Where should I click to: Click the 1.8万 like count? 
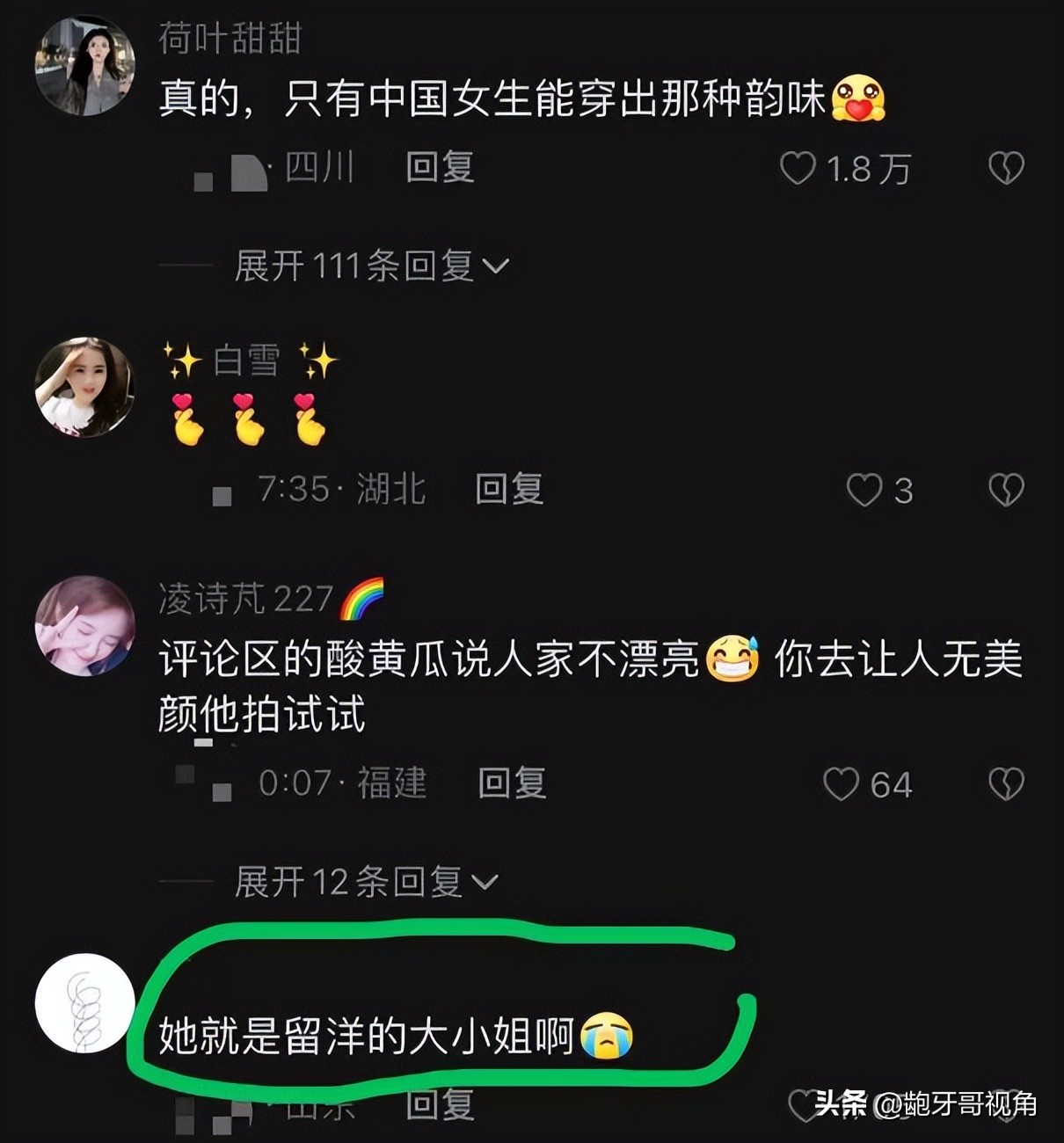pyautogui.click(x=866, y=169)
